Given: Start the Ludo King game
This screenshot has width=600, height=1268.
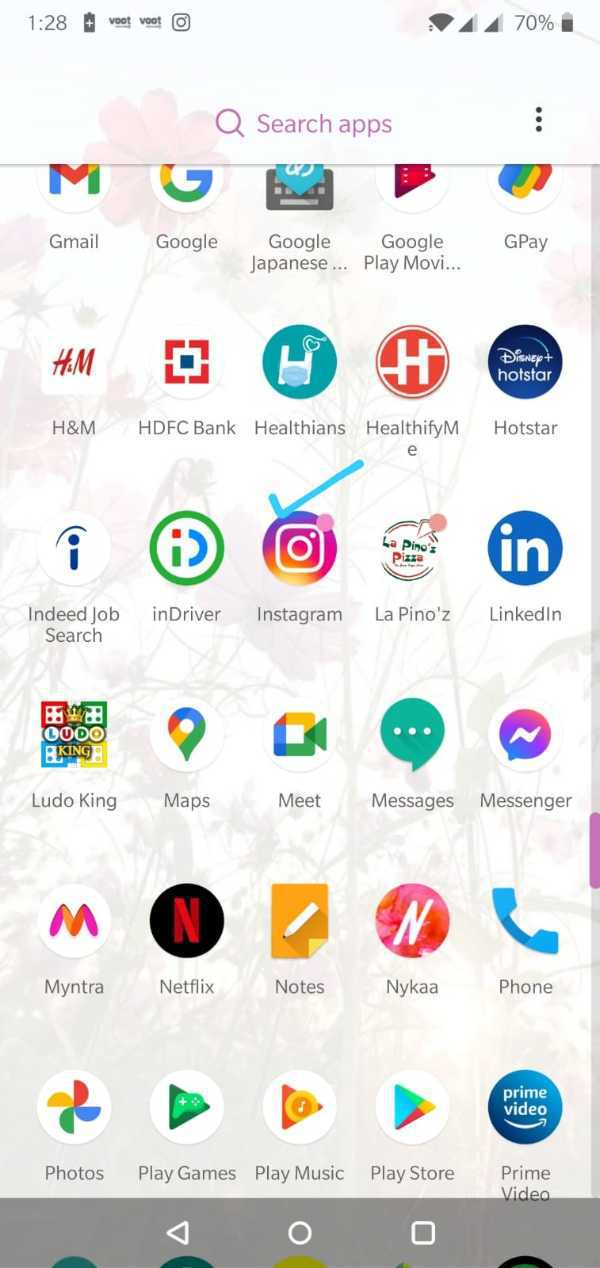Looking at the screenshot, I should coord(74,735).
